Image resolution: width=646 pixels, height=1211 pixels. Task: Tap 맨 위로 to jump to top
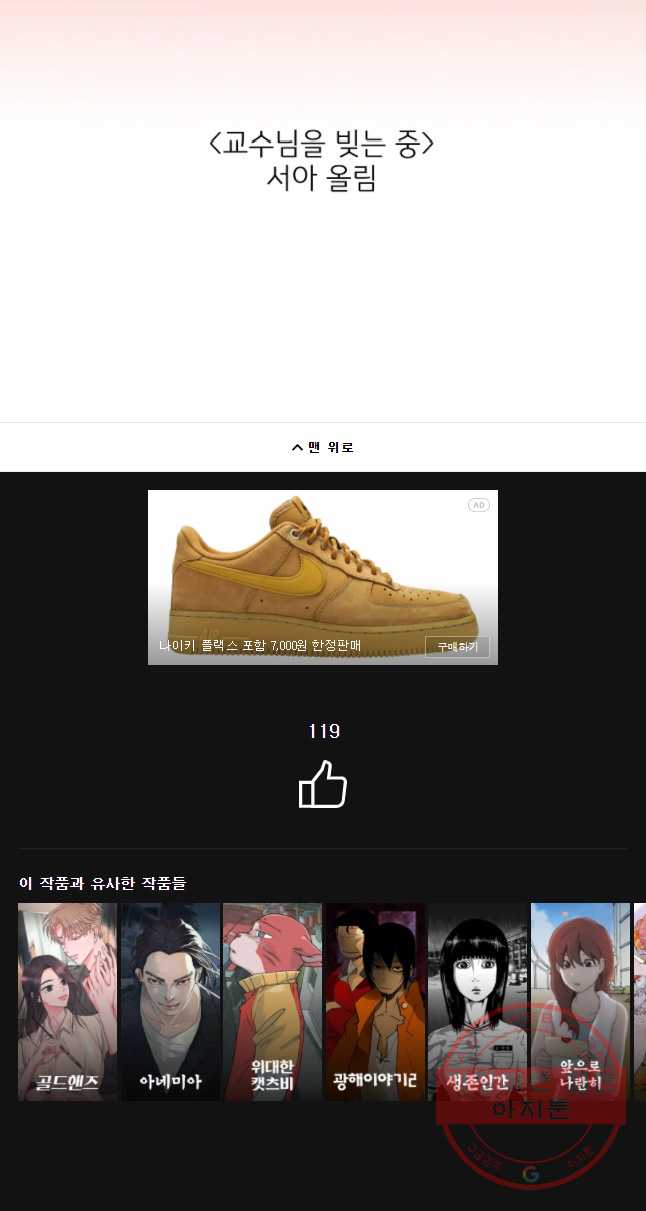coord(323,447)
